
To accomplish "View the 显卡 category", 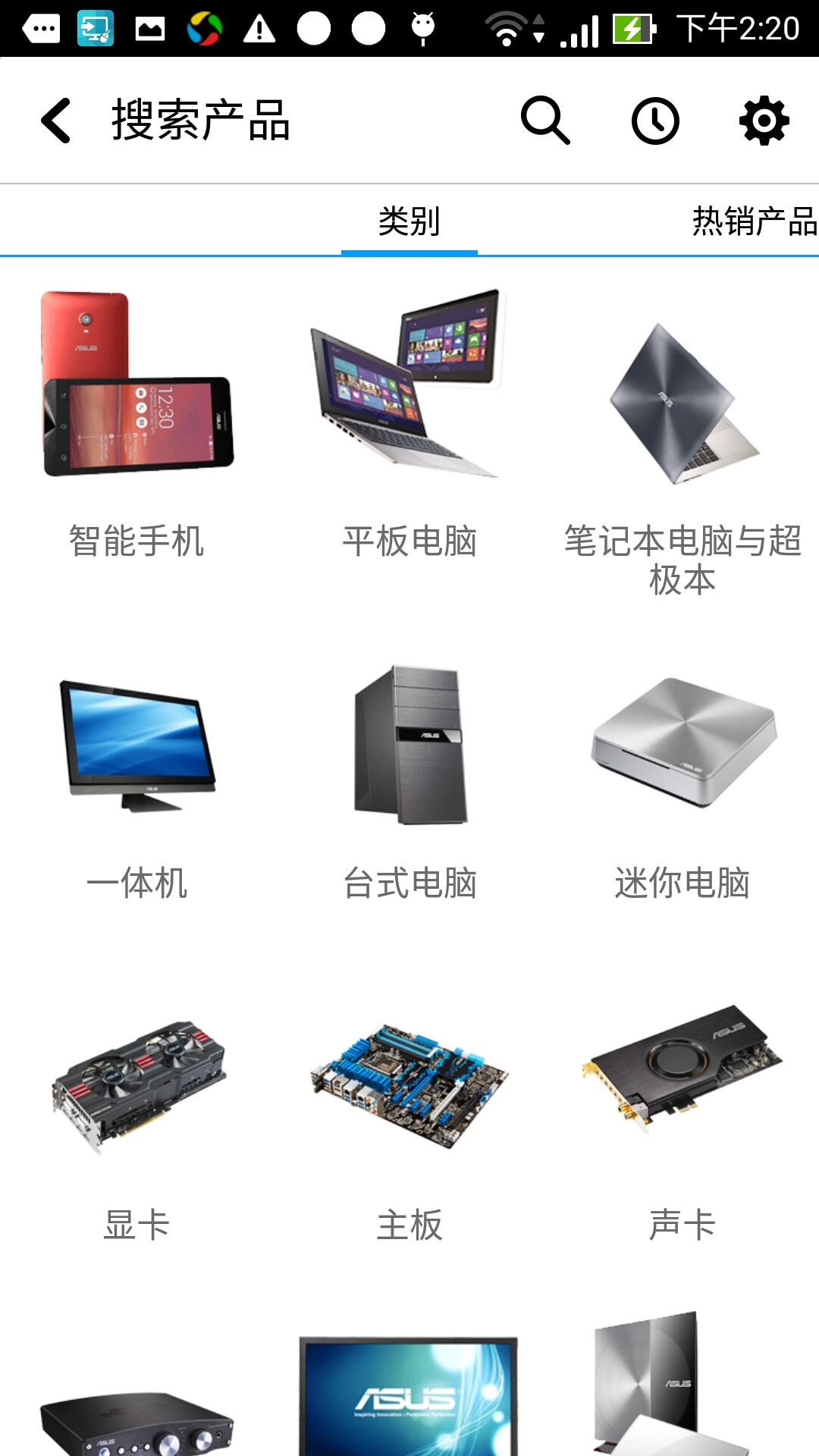I will [x=136, y=1122].
